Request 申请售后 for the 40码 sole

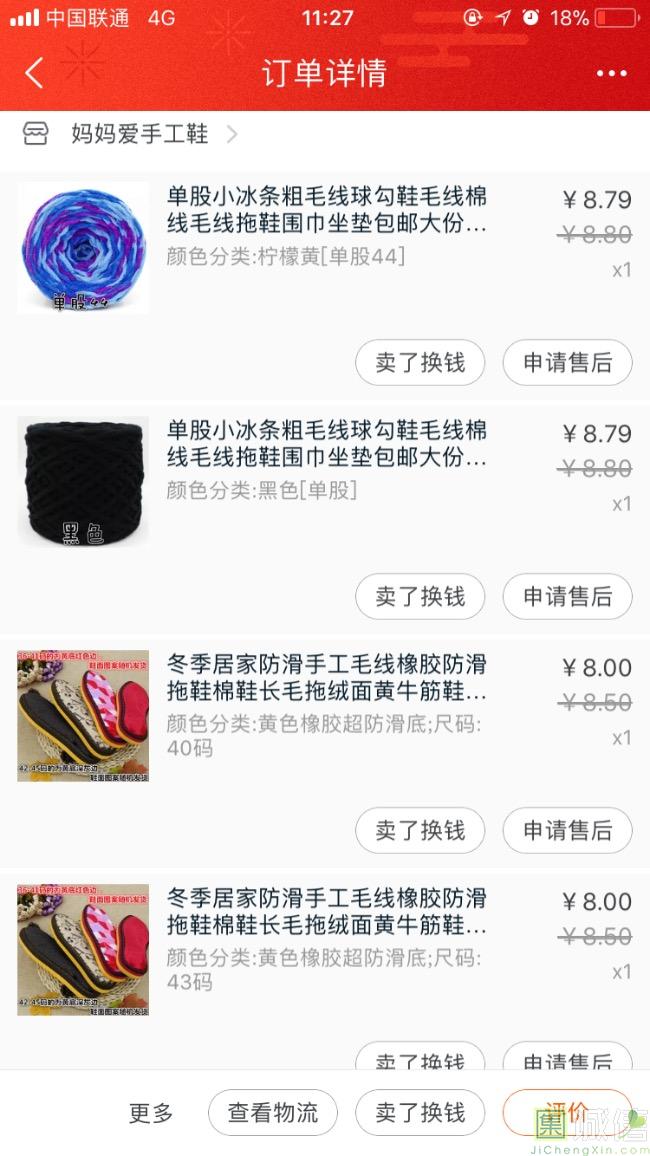(x=567, y=830)
